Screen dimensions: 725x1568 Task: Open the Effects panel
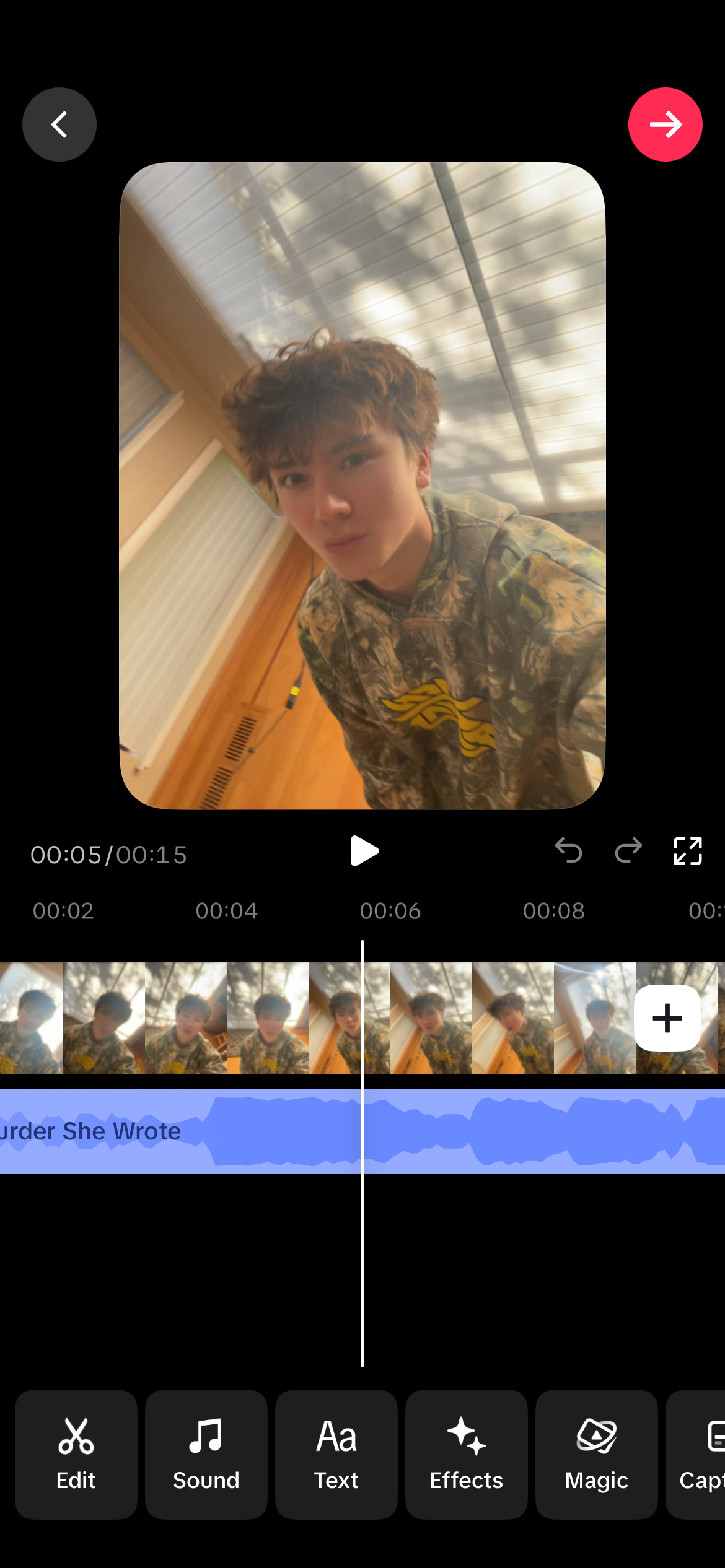click(467, 1454)
